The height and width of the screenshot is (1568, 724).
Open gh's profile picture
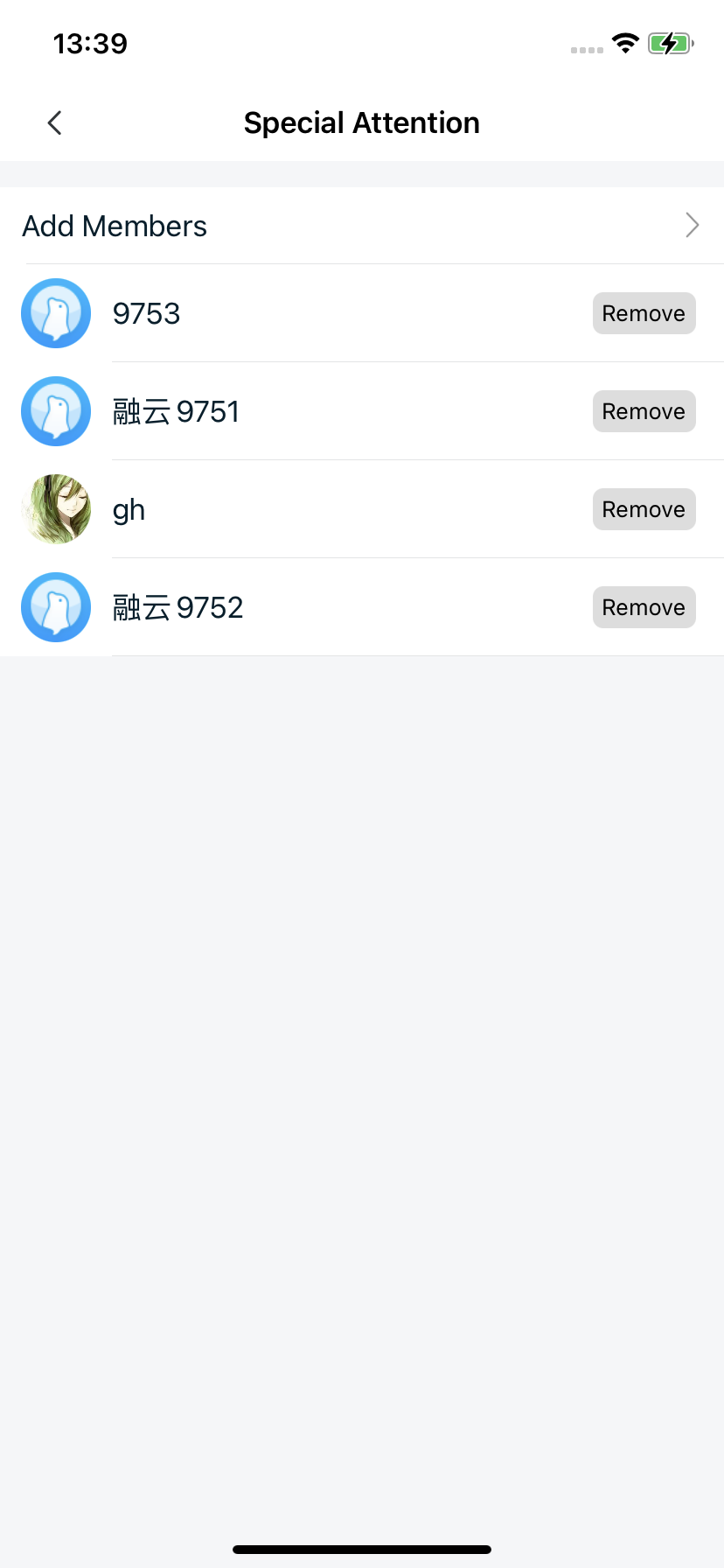tap(56, 509)
